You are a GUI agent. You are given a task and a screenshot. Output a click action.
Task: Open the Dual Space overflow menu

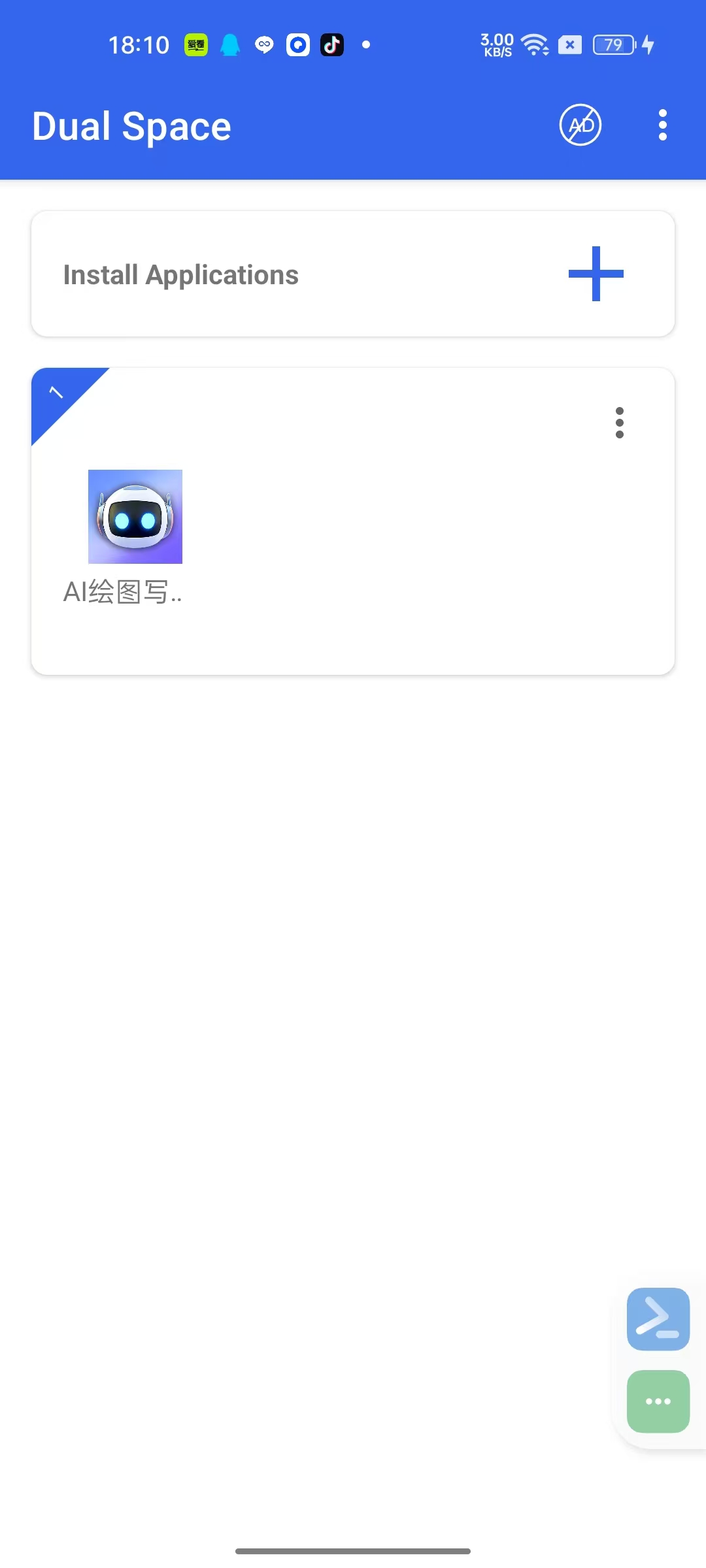(x=662, y=125)
